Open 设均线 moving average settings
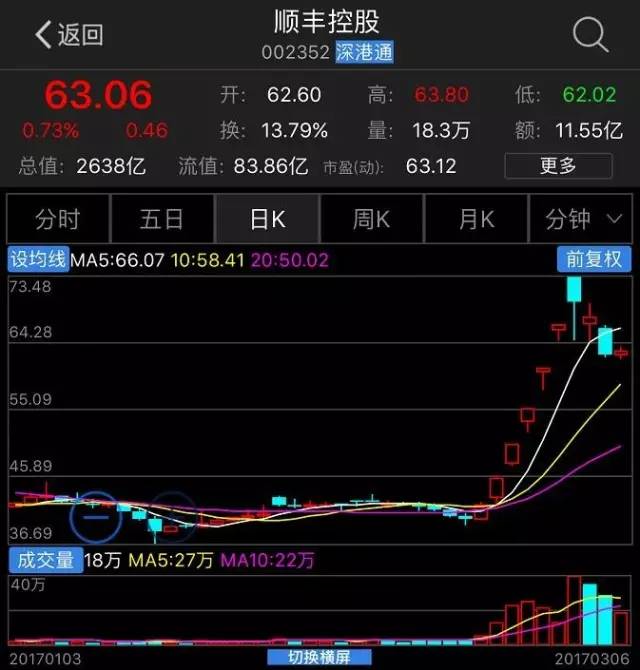Viewport: 640px width, 670px height. tap(38, 260)
